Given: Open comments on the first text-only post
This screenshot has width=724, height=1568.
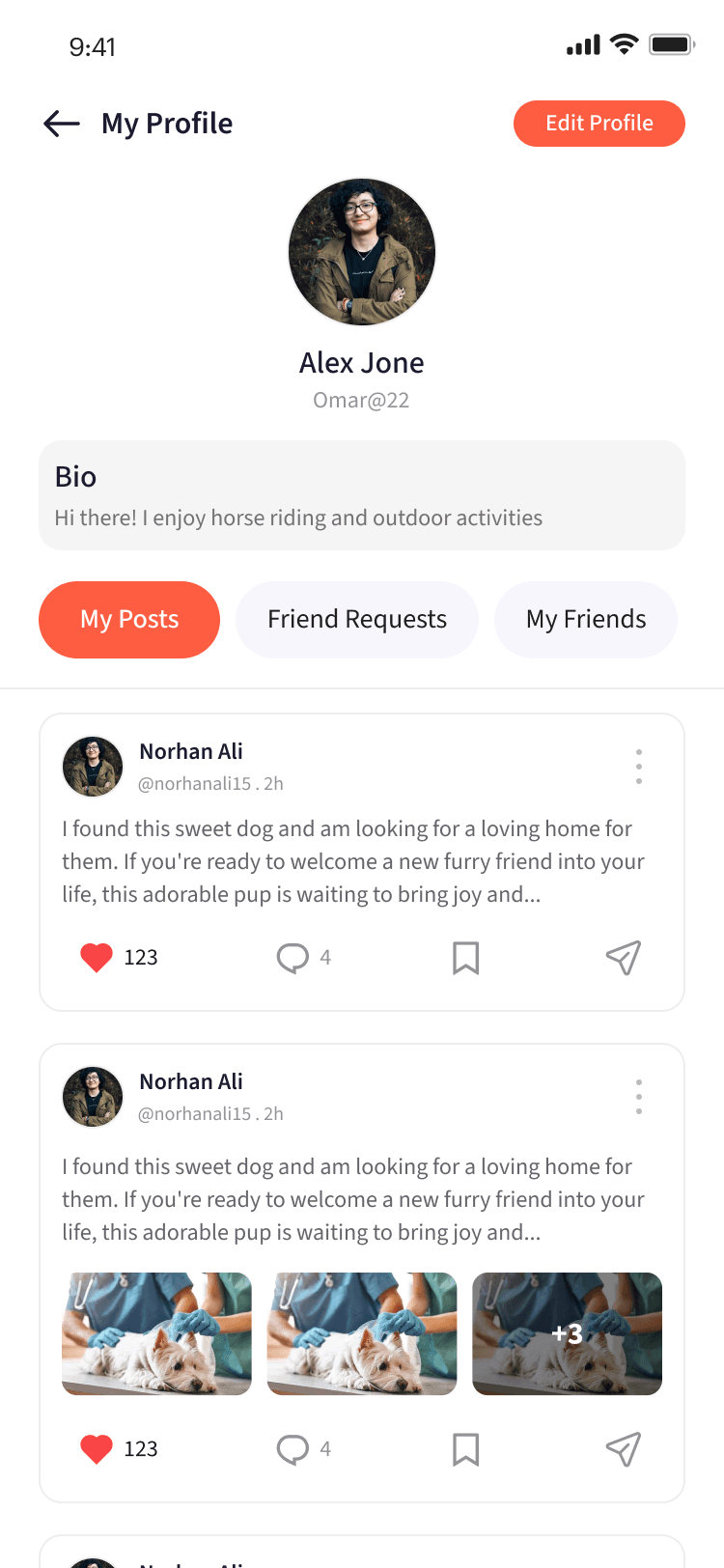Looking at the screenshot, I should (x=292, y=958).
